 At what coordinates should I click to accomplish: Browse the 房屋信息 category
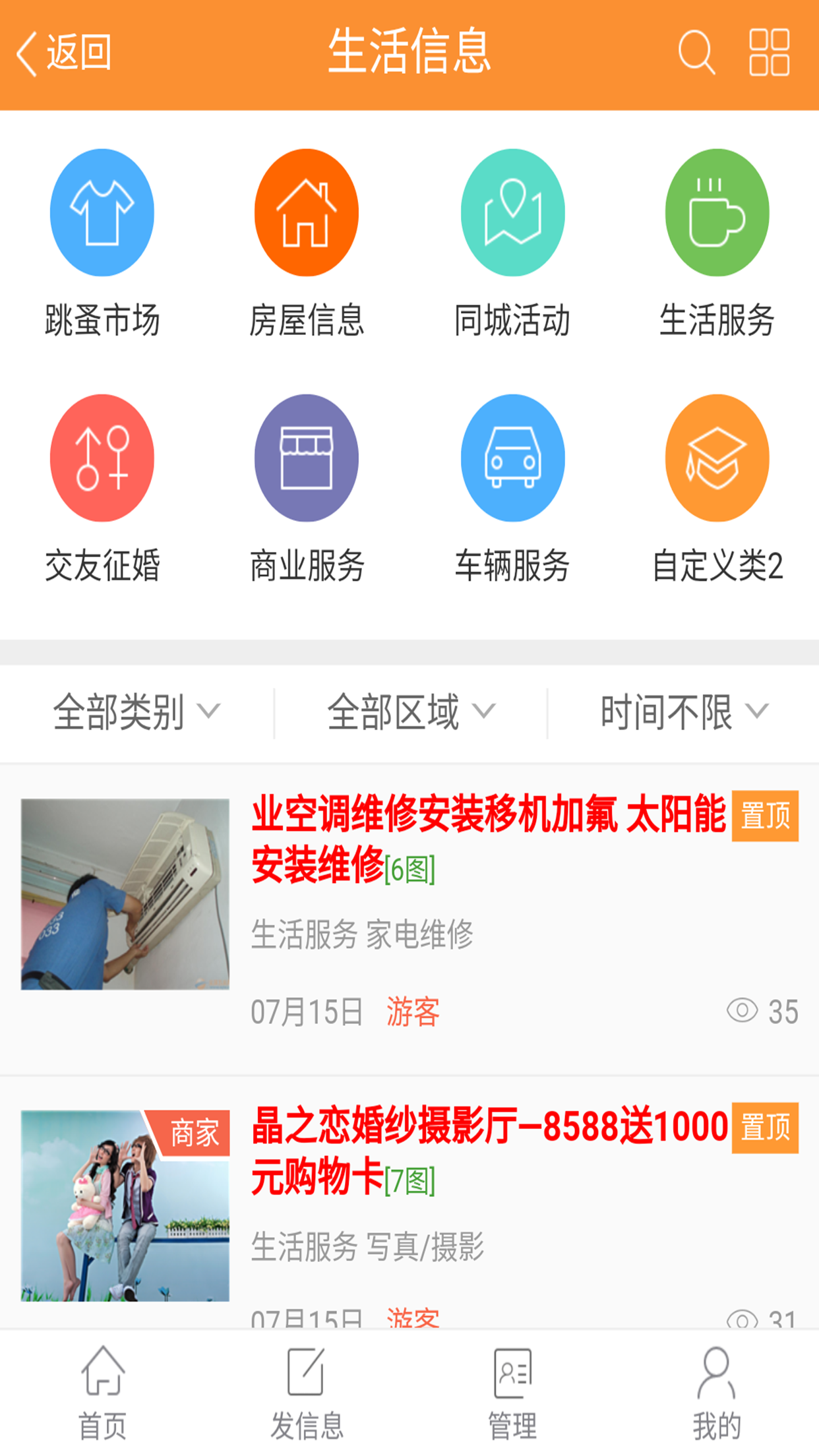(307, 241)
